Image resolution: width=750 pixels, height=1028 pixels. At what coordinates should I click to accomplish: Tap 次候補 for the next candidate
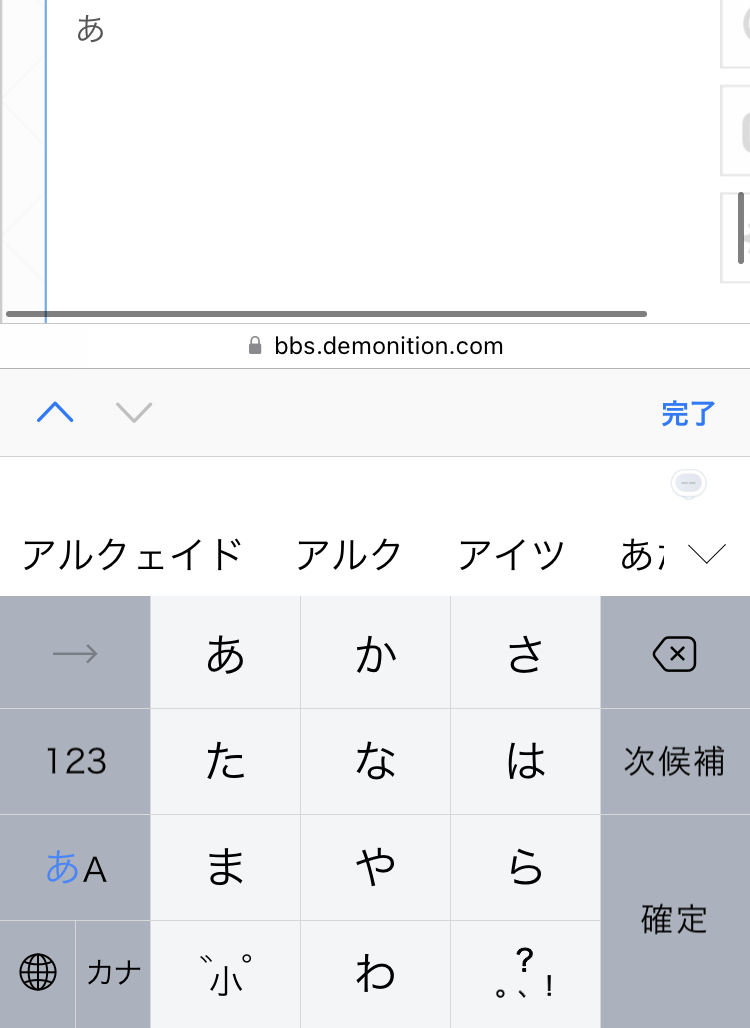(674, 762)
